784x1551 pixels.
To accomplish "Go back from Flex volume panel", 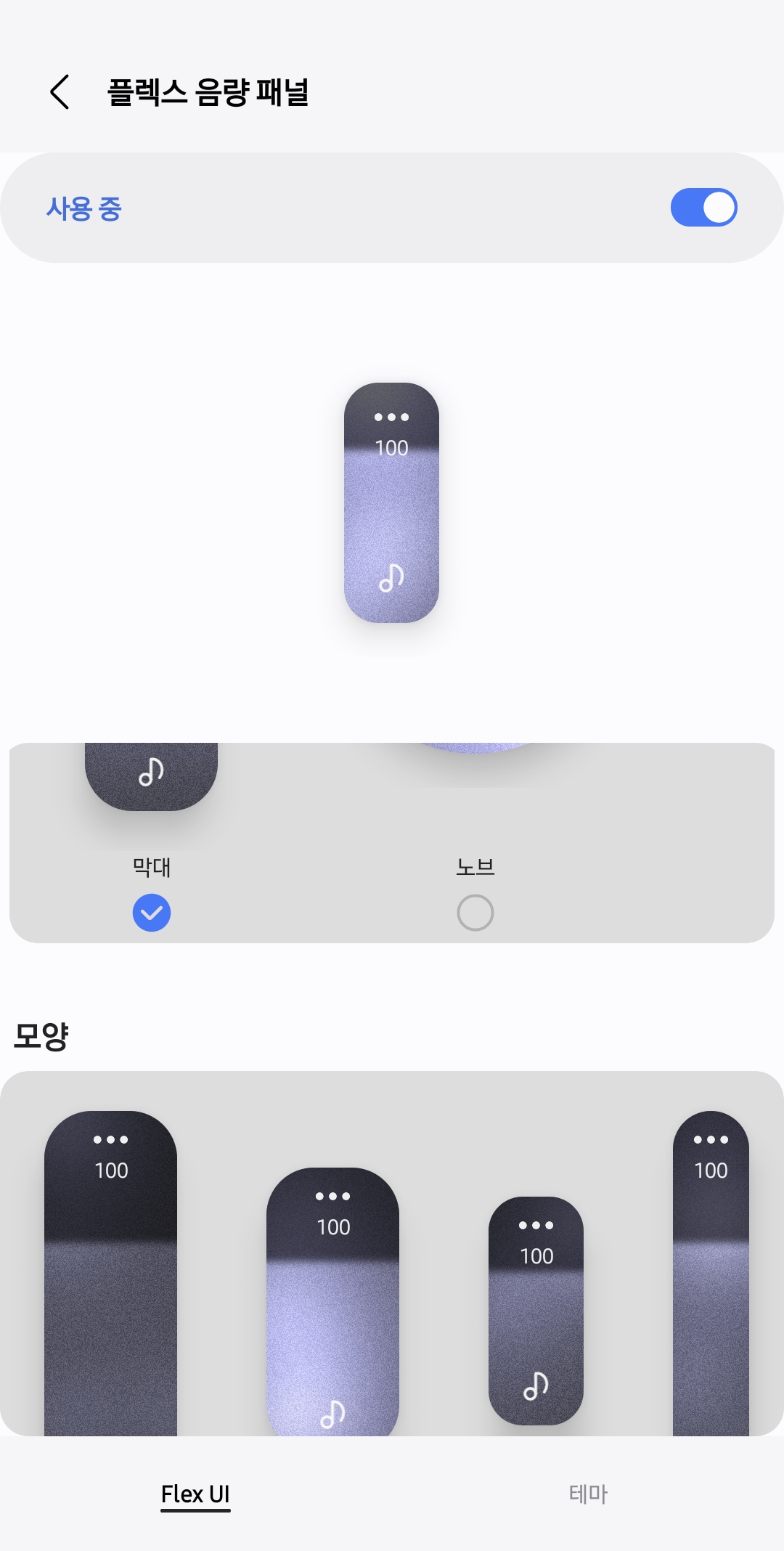I will coord(60,92).
